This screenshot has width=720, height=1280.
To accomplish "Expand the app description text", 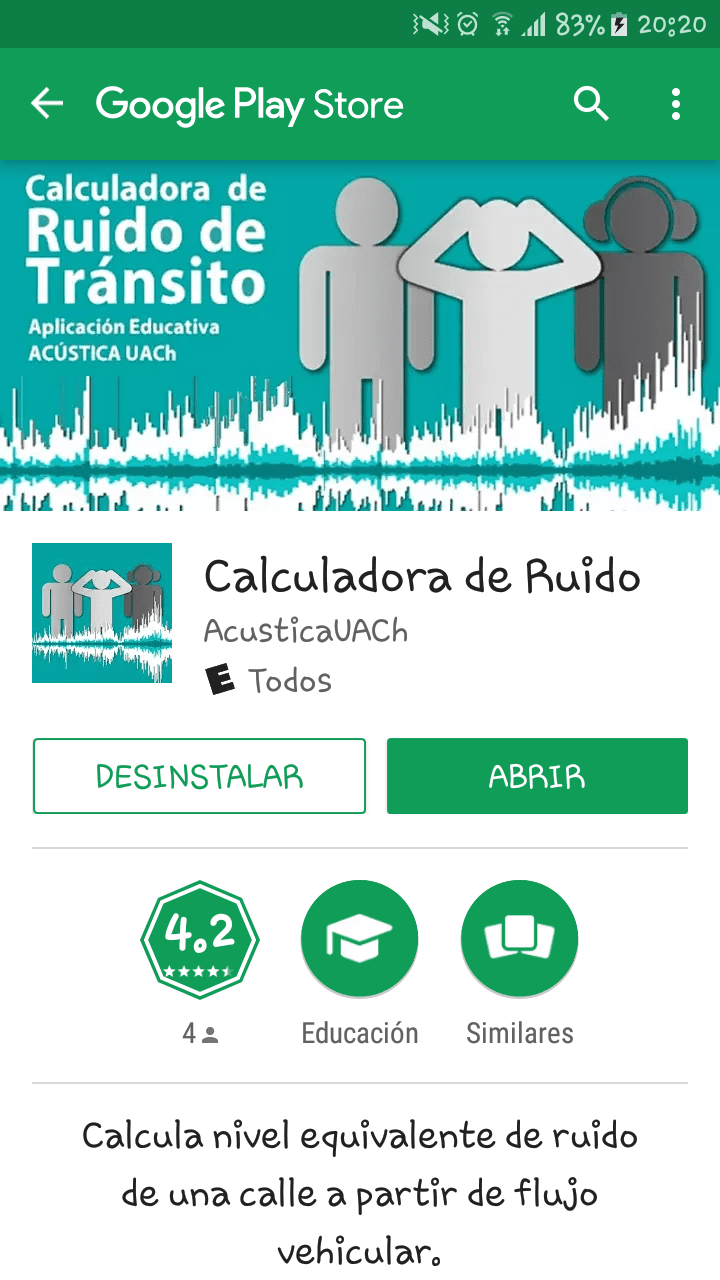I will pos(360,1193).
